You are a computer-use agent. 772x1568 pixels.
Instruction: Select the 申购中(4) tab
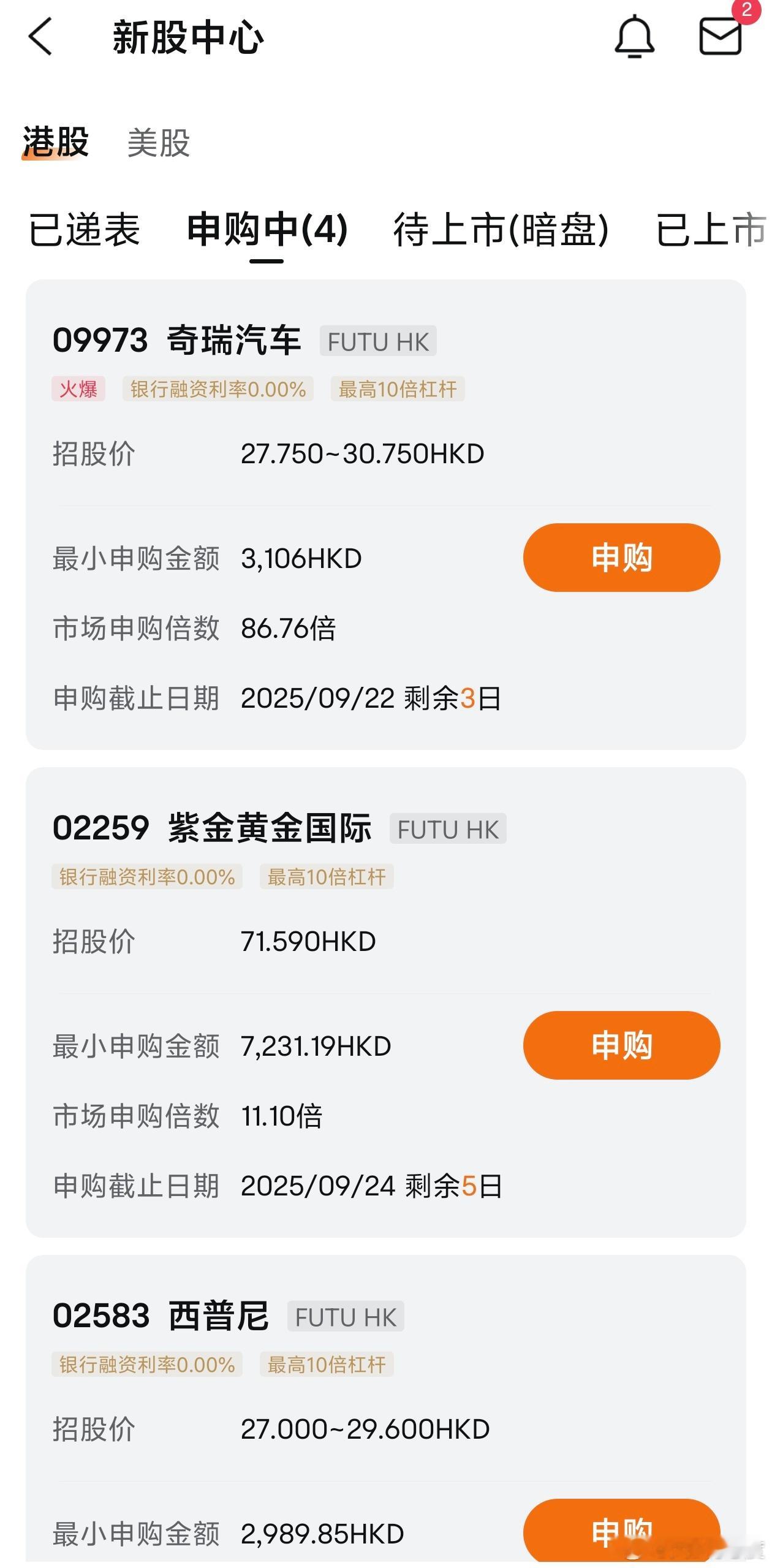coord(267,230)
